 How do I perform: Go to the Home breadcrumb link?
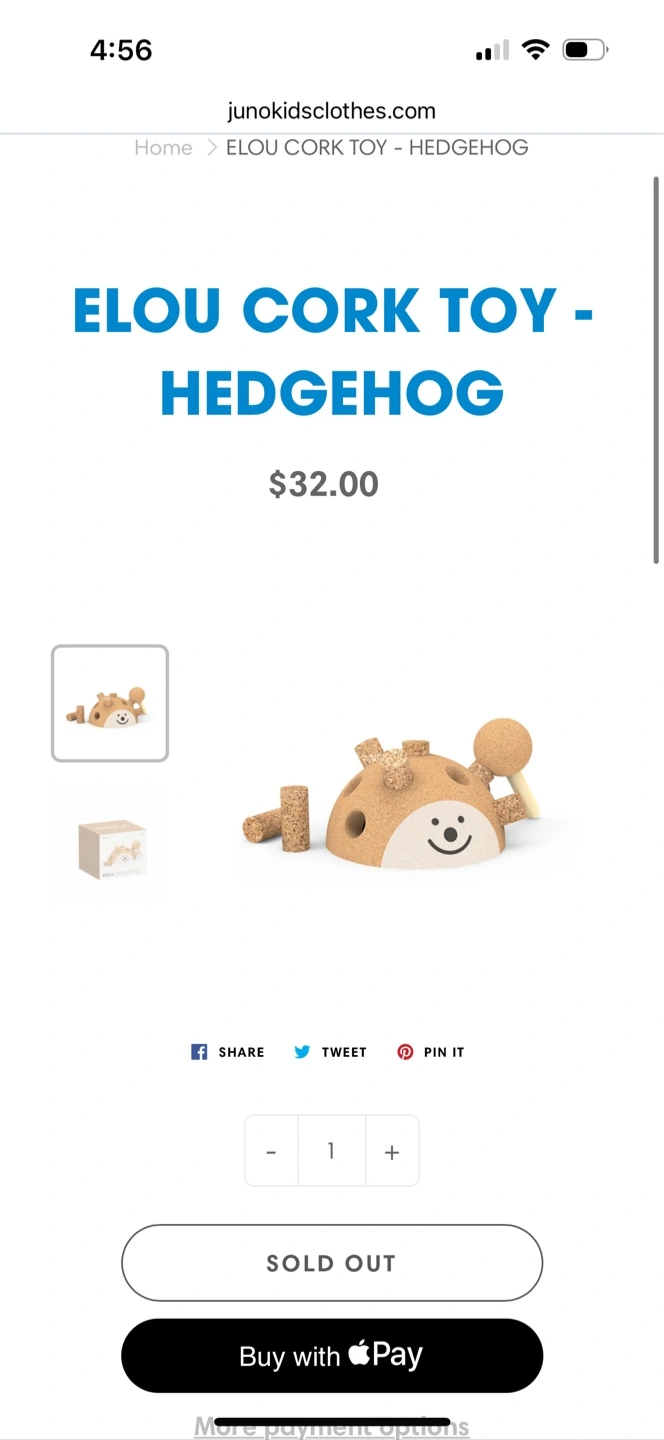click(x=163, y=148)
